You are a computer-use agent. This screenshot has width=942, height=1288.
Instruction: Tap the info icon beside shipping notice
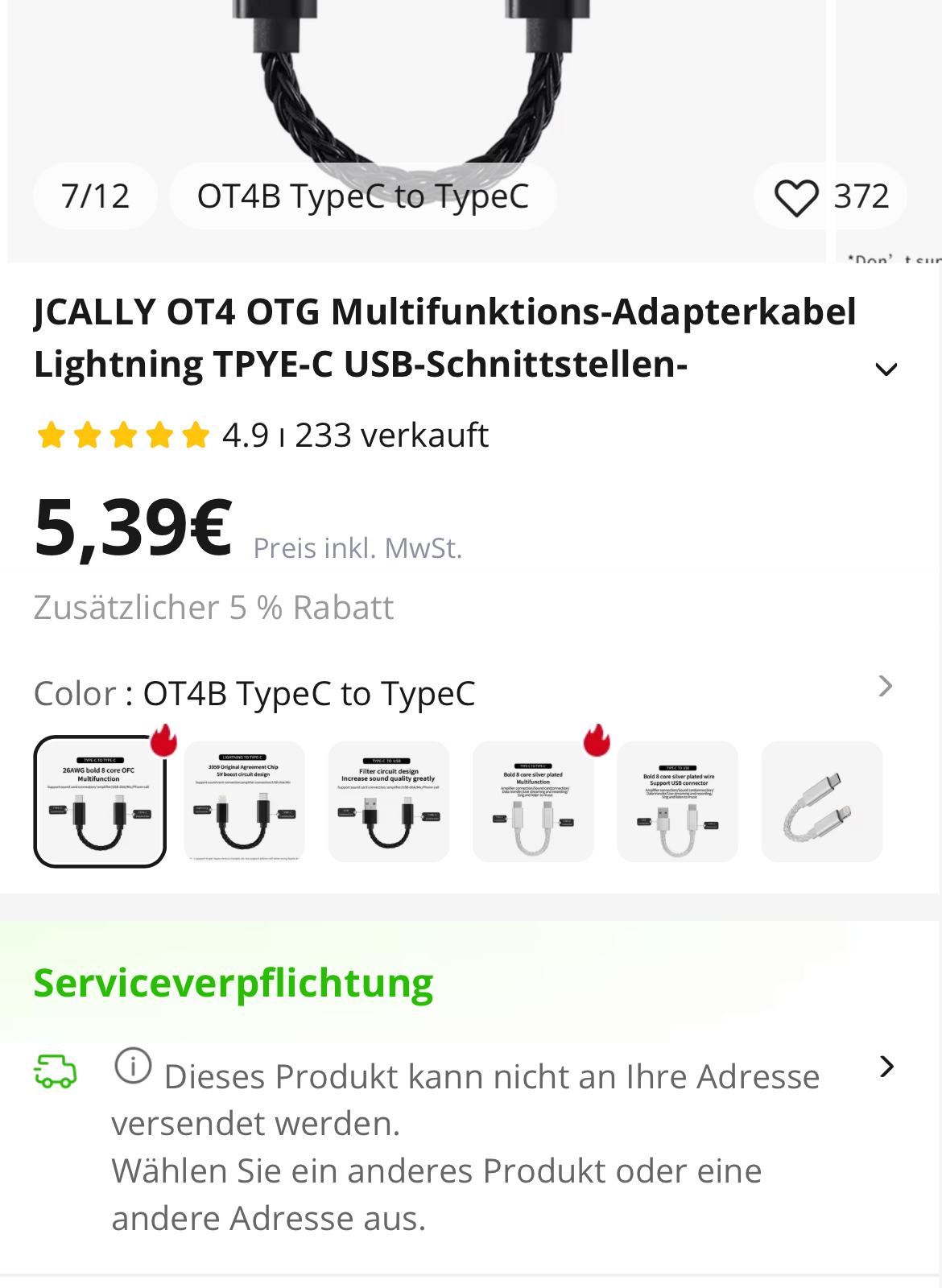(x=134, y=1067)
